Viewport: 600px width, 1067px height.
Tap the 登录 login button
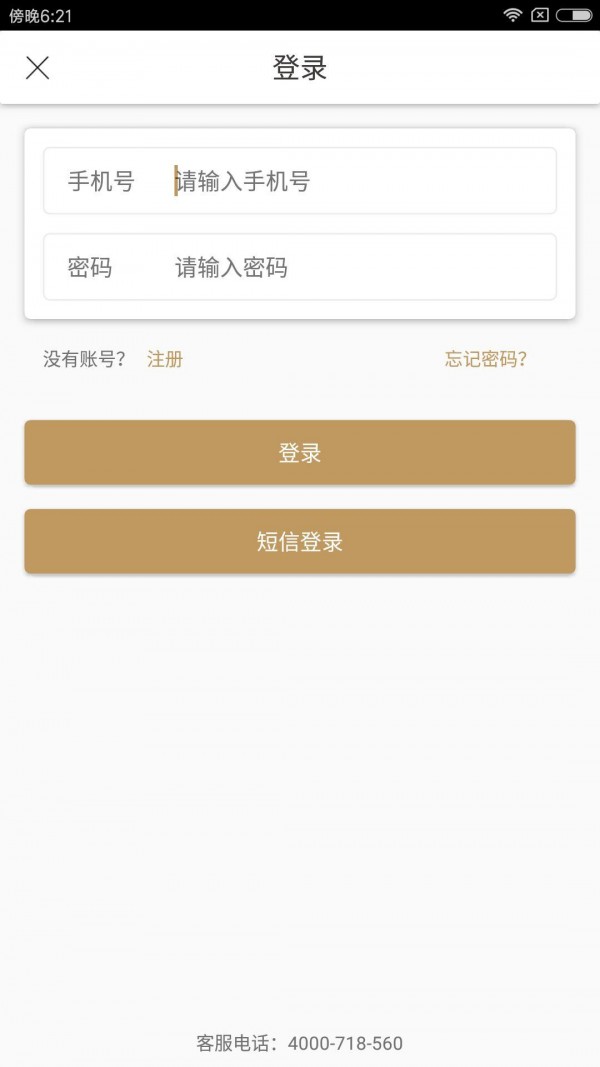click(x=300, y=453)
